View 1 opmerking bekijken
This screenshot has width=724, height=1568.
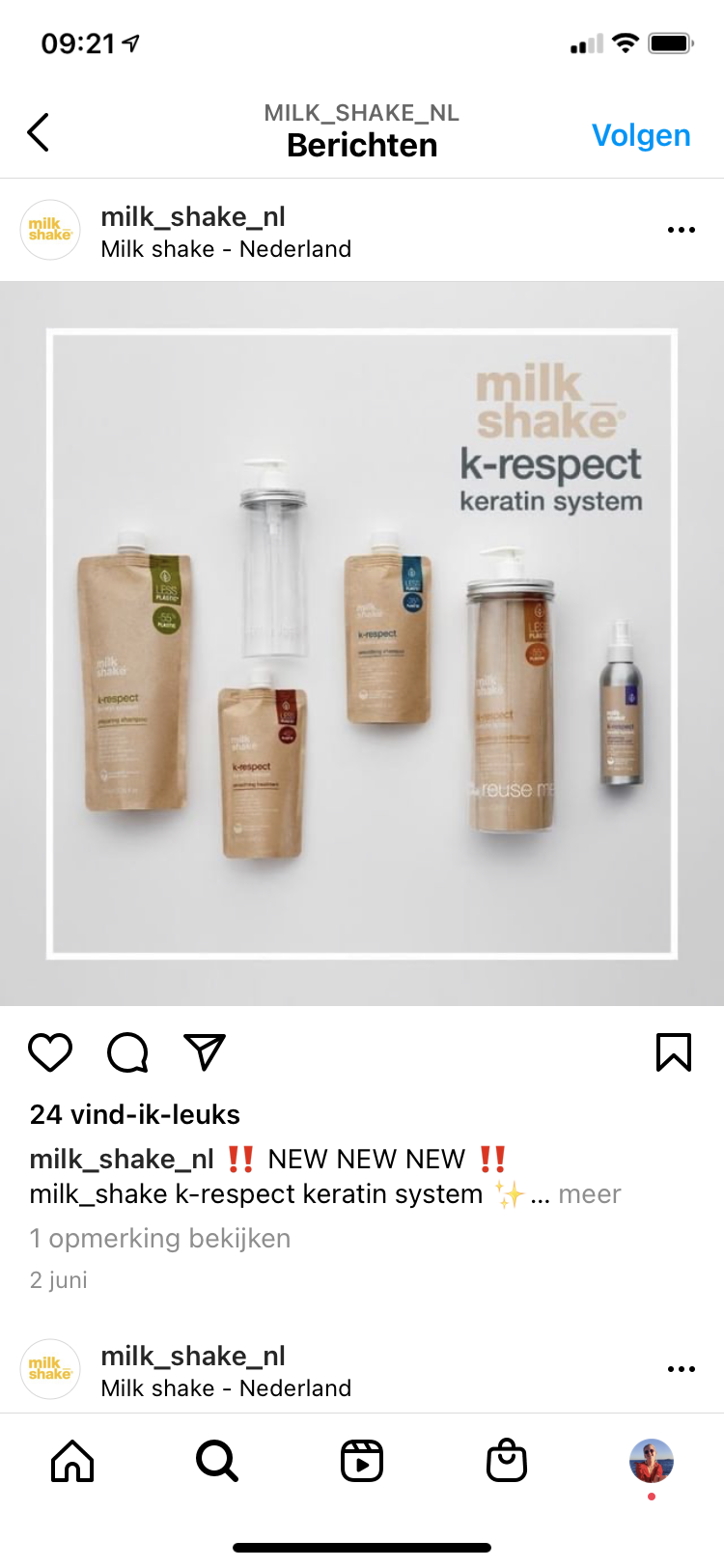(160, 1238)
